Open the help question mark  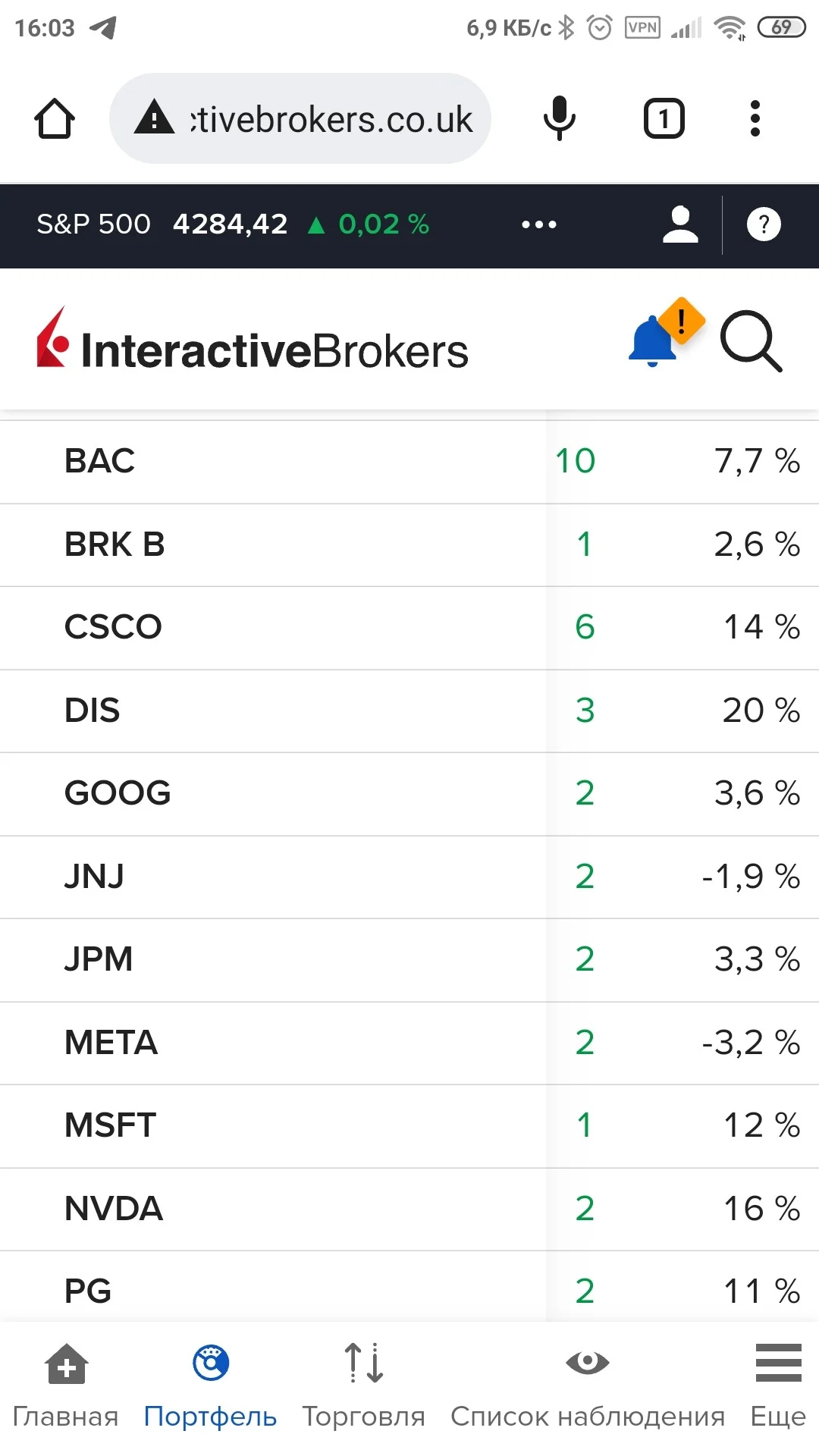tap(764, 224)
